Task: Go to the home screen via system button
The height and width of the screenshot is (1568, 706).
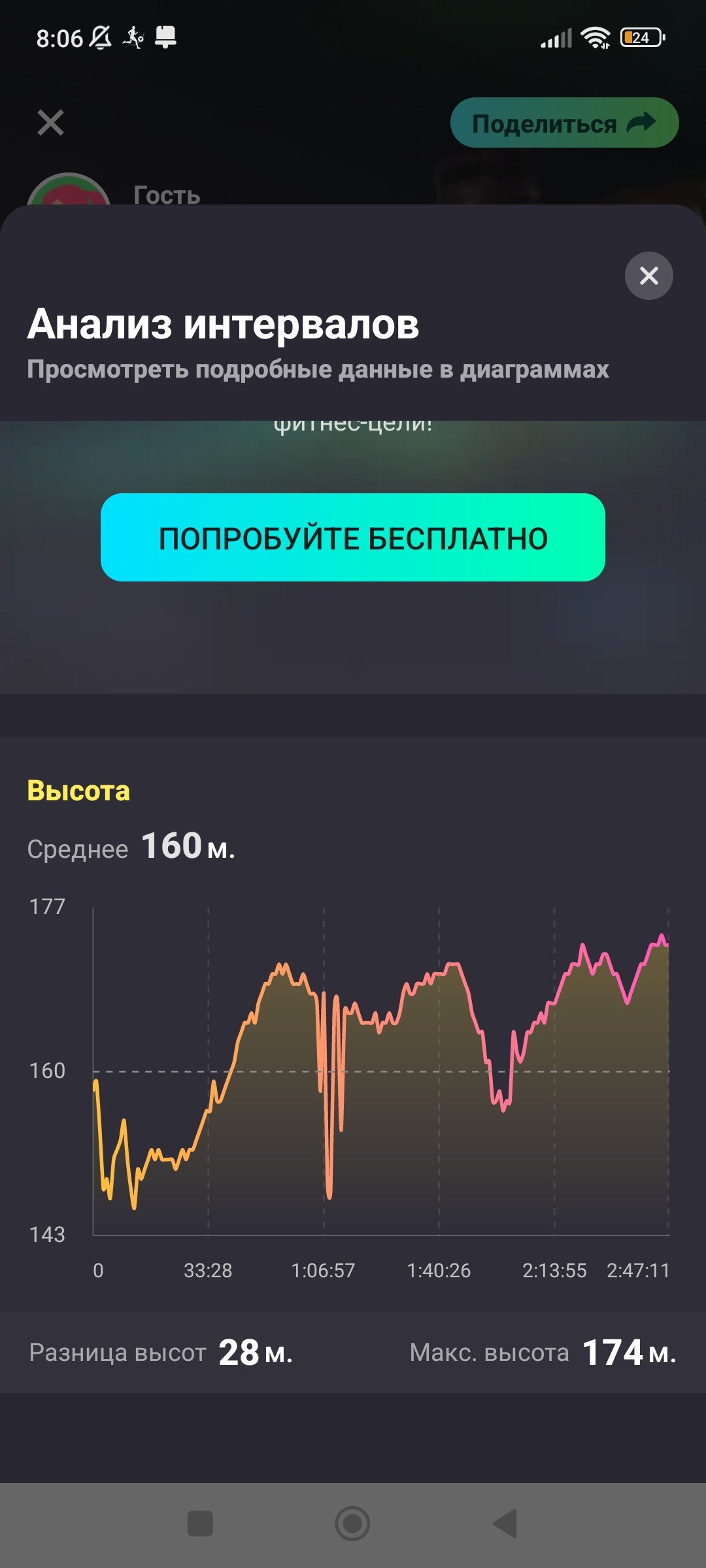Action: coord(352,1524)
